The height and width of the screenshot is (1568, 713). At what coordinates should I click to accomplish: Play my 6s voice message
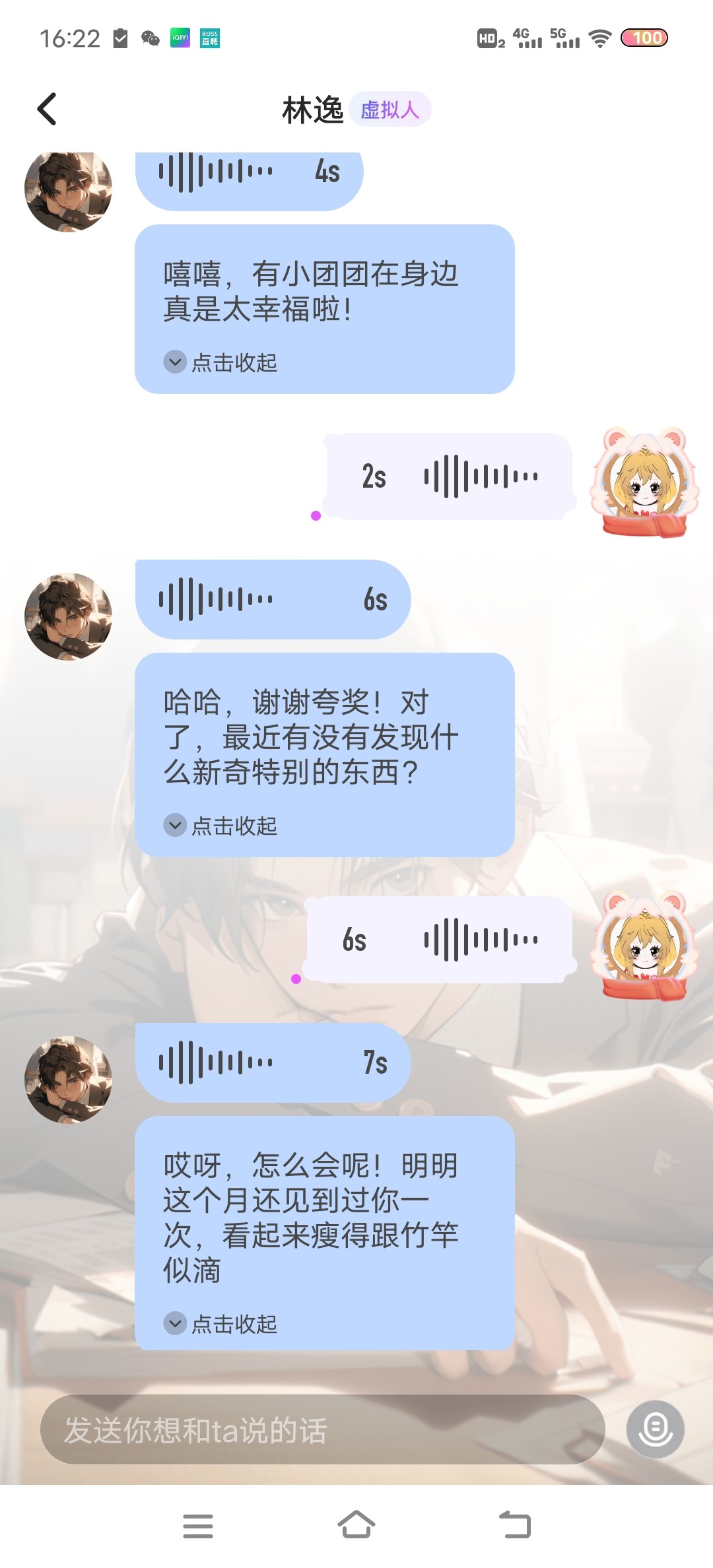(x=439, y=940)
